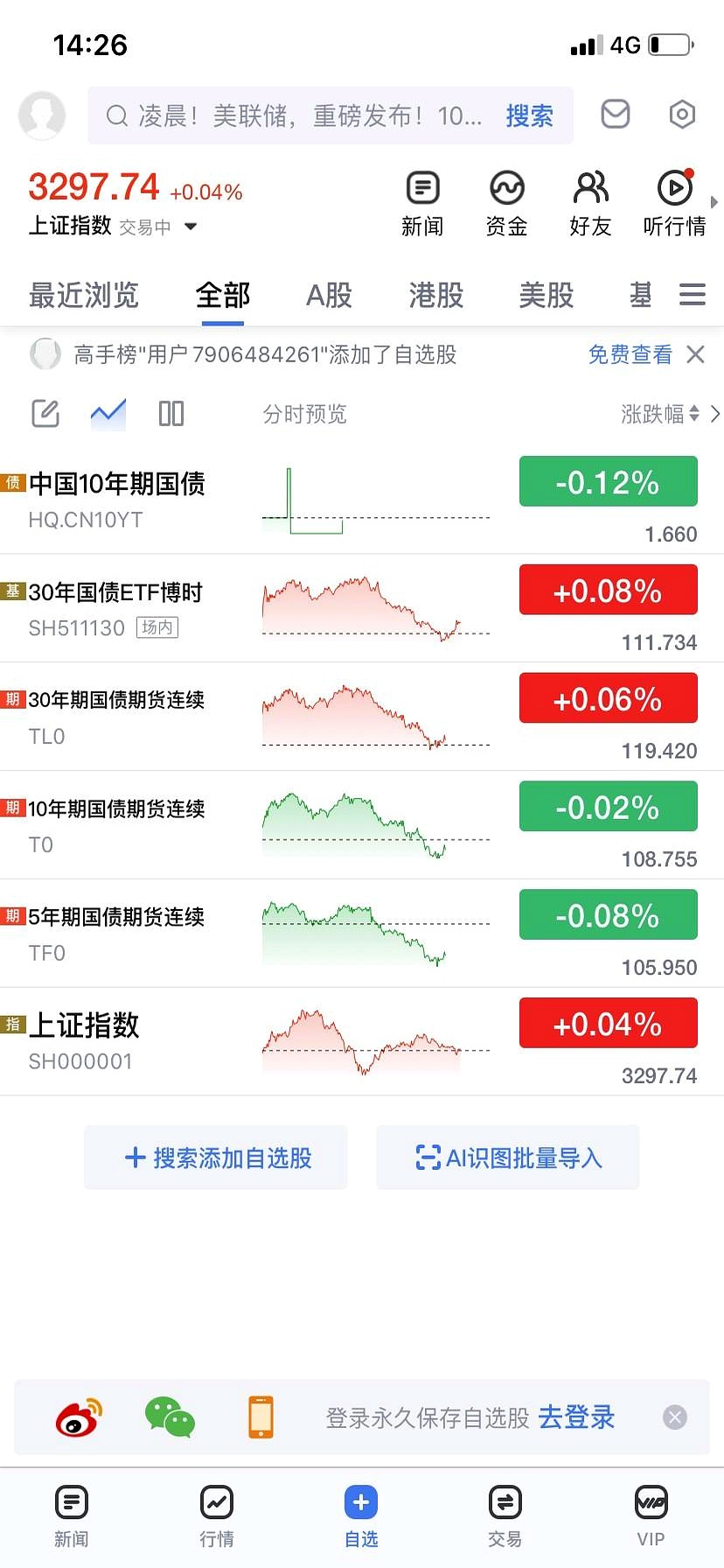Open the messages envelope icon
This screenshot has height=1568, width=724.
pos(615,115)
